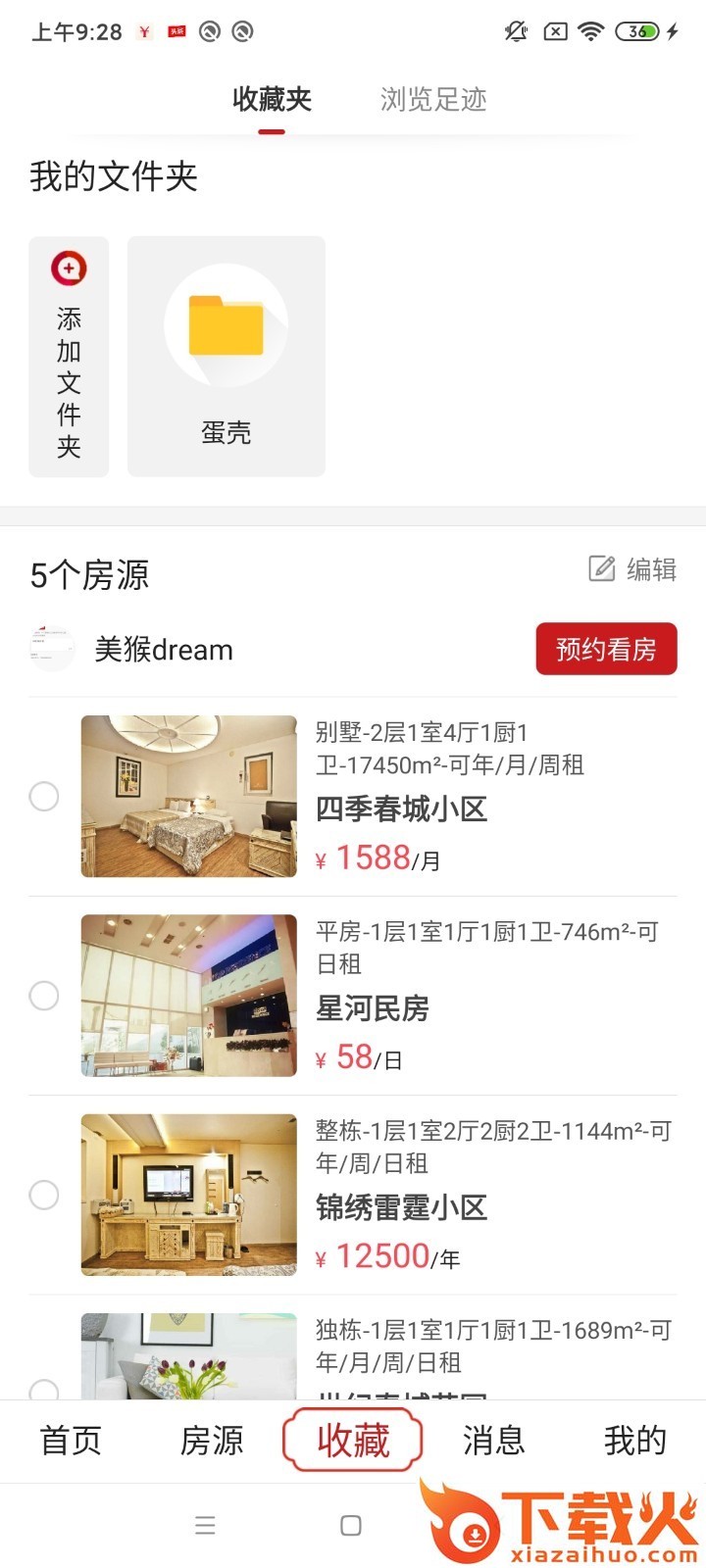
Task: Book a viewing with 预约看房
Action: coord(606,649)
